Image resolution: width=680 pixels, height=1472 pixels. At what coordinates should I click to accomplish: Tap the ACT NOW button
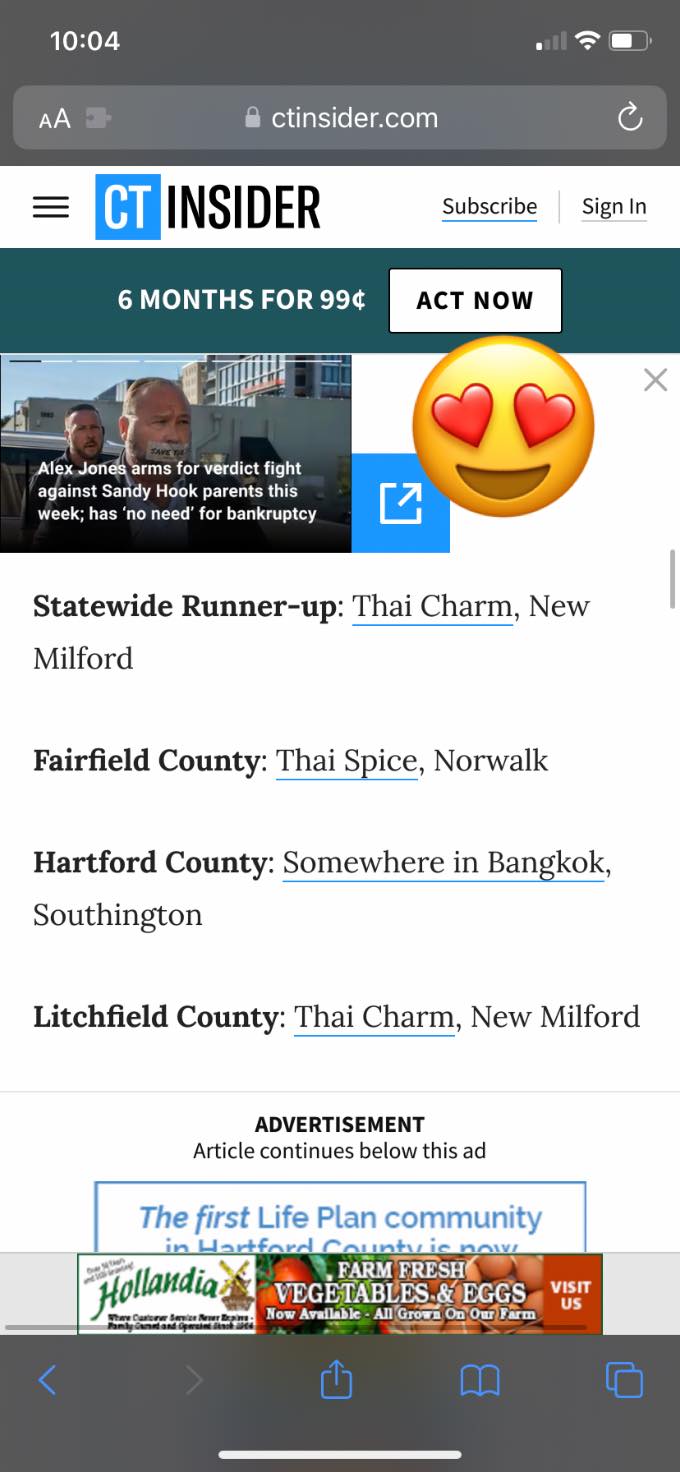475,300
